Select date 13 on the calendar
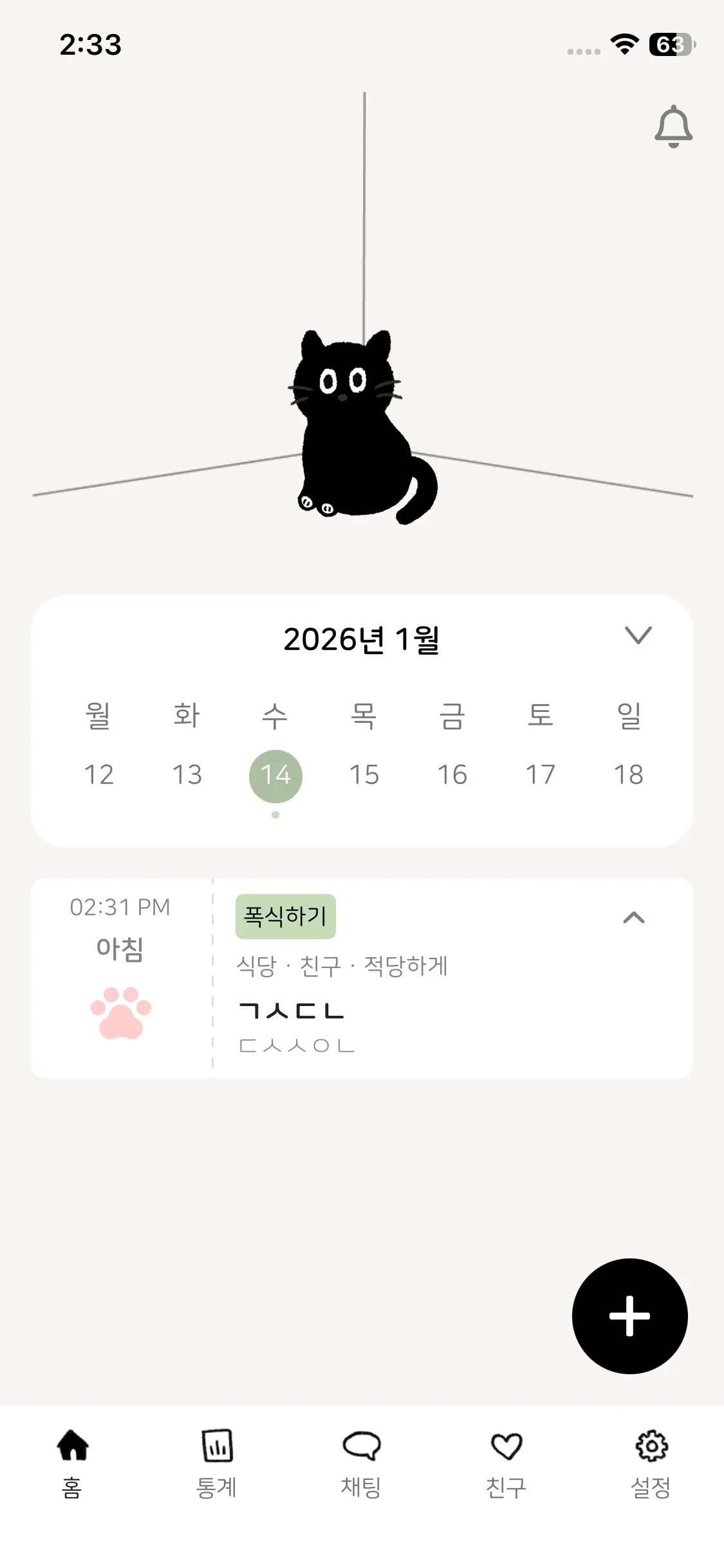The image size is (724, 1568). [x=187, y=775]
